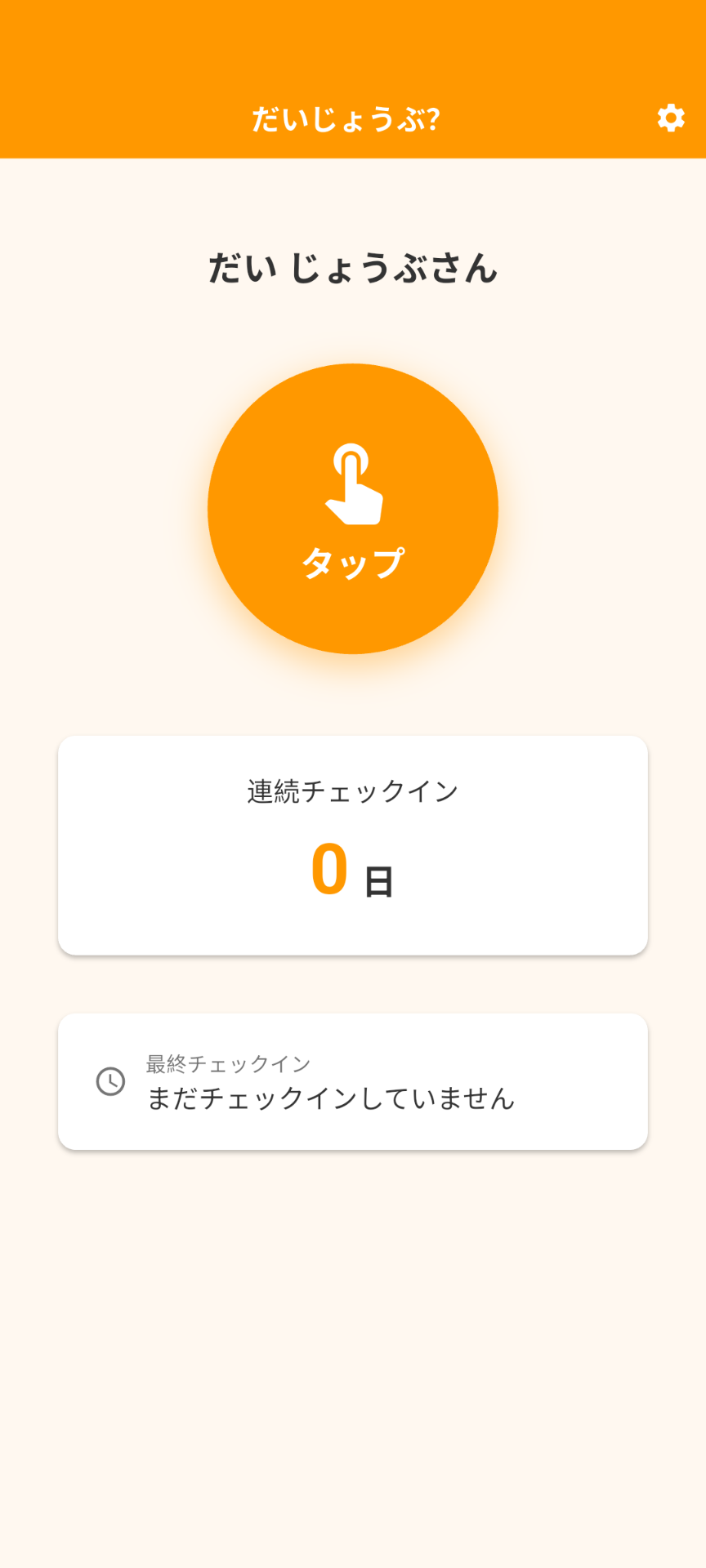This screenshot has width=706, height=1568.
Task: Tap the last check-in status card
Action: click(353, 1080)
